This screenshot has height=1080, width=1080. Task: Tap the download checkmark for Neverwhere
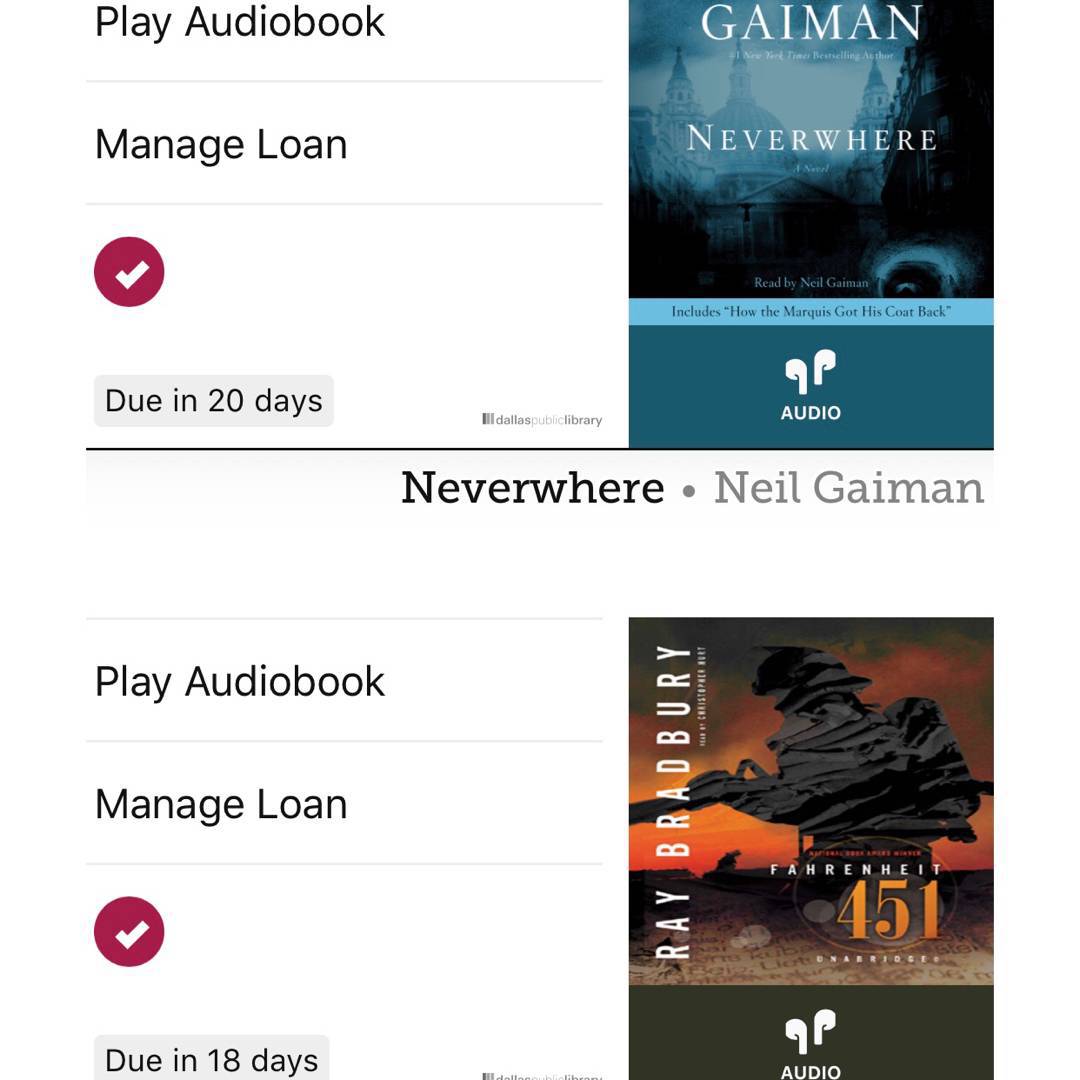tap(129, 272)
